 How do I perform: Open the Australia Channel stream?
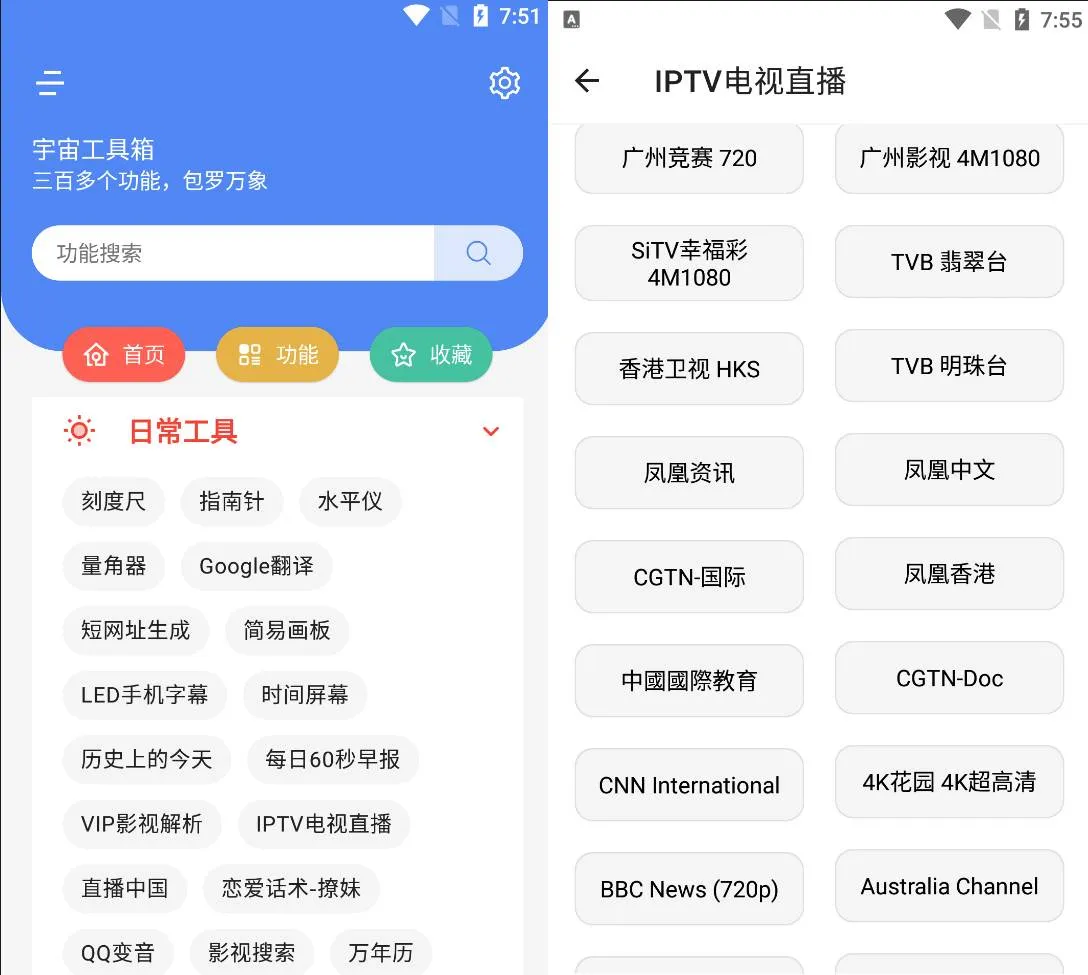(949, 886)
